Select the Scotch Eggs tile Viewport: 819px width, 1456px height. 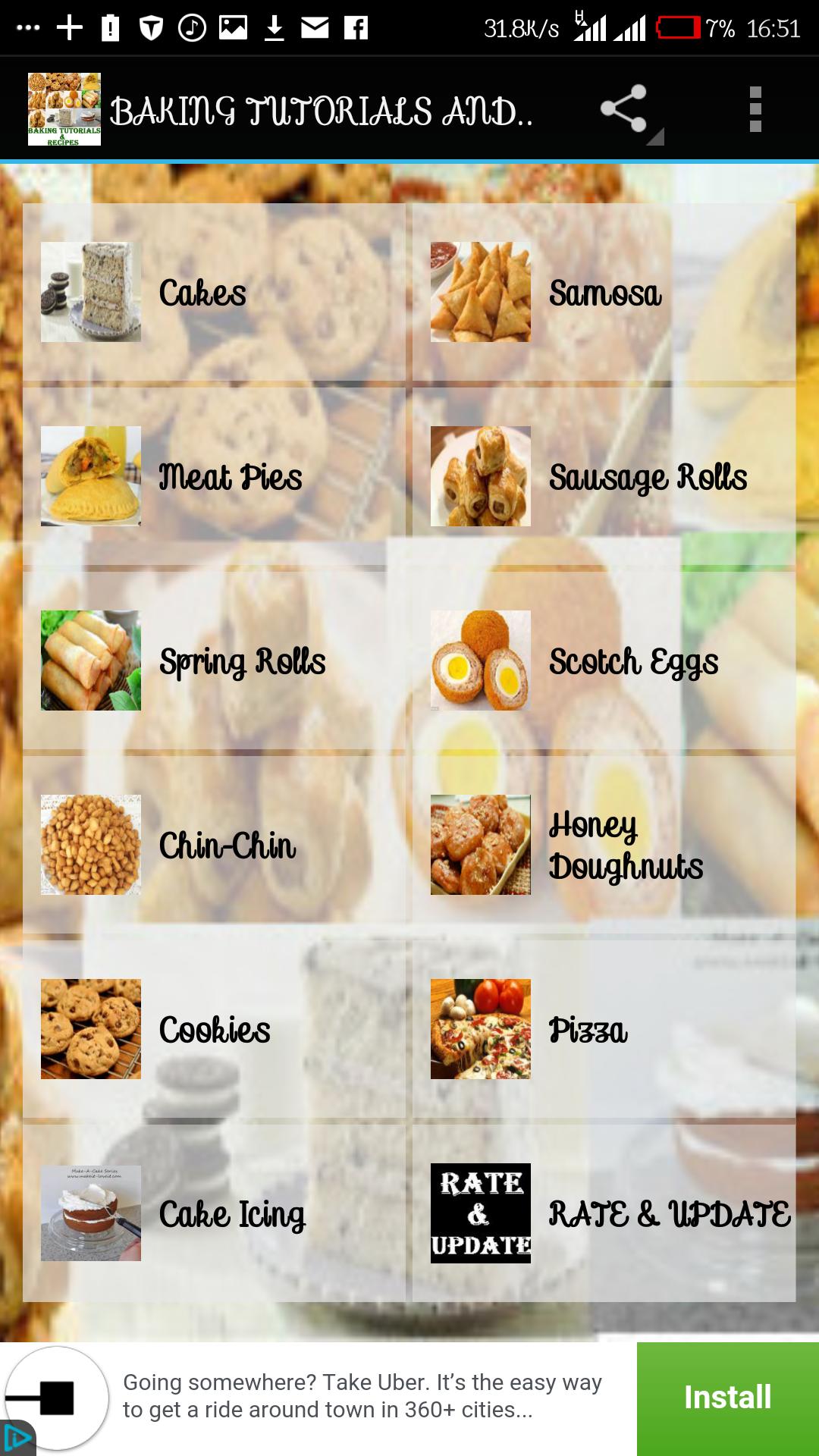pyautogui.click(x=604, y=661)
